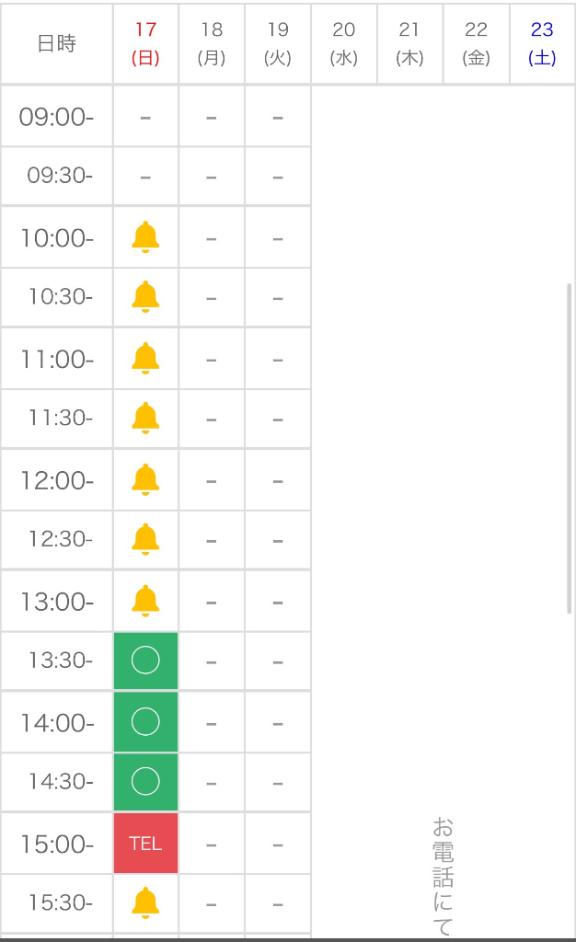The height and width of the screenshot is (942, 576).
Task: Set a vacancy alert for 11:30
Action: click(x=145, y=418)
